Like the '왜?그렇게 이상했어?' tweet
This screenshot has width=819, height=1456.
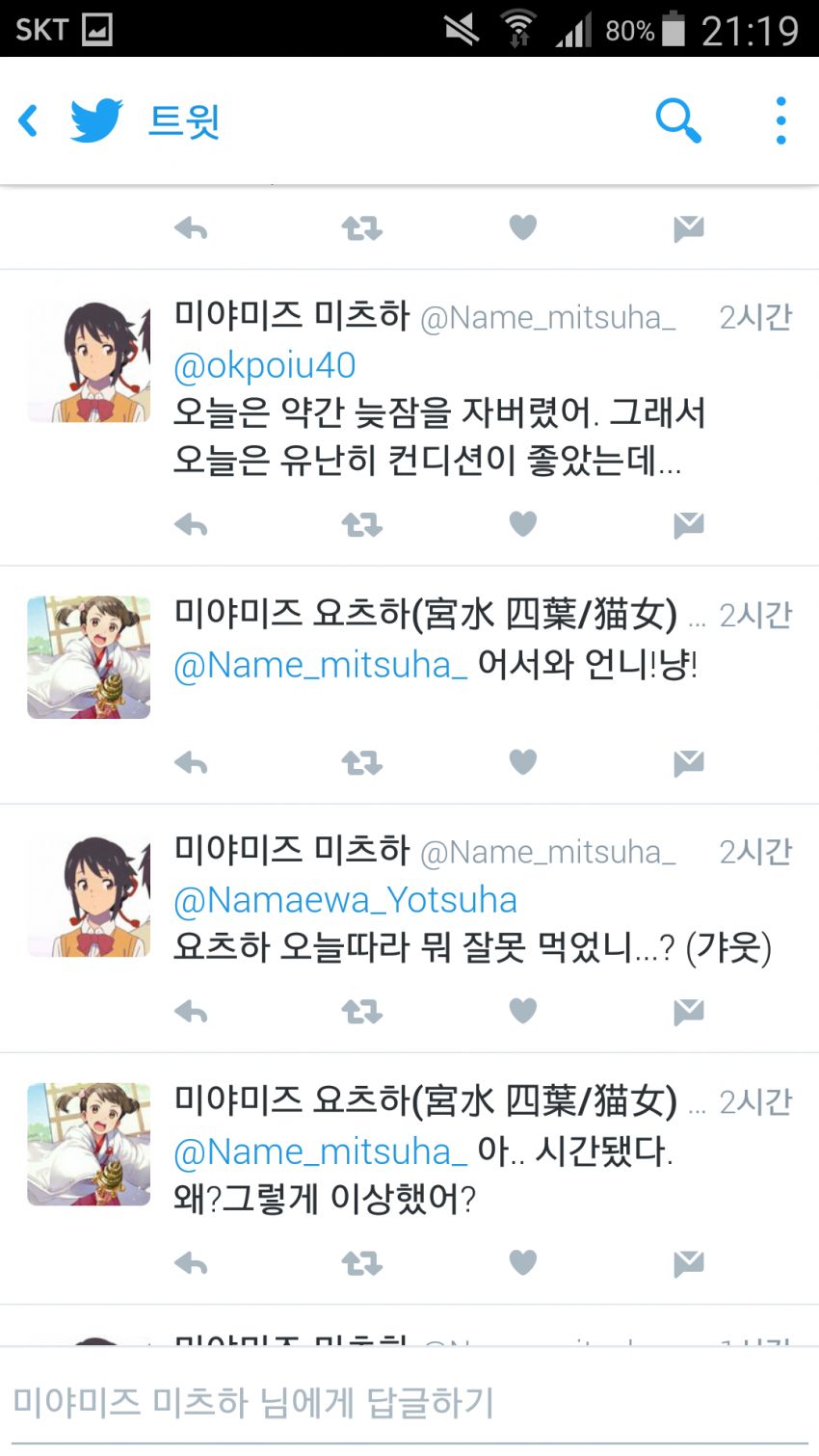522,1262
